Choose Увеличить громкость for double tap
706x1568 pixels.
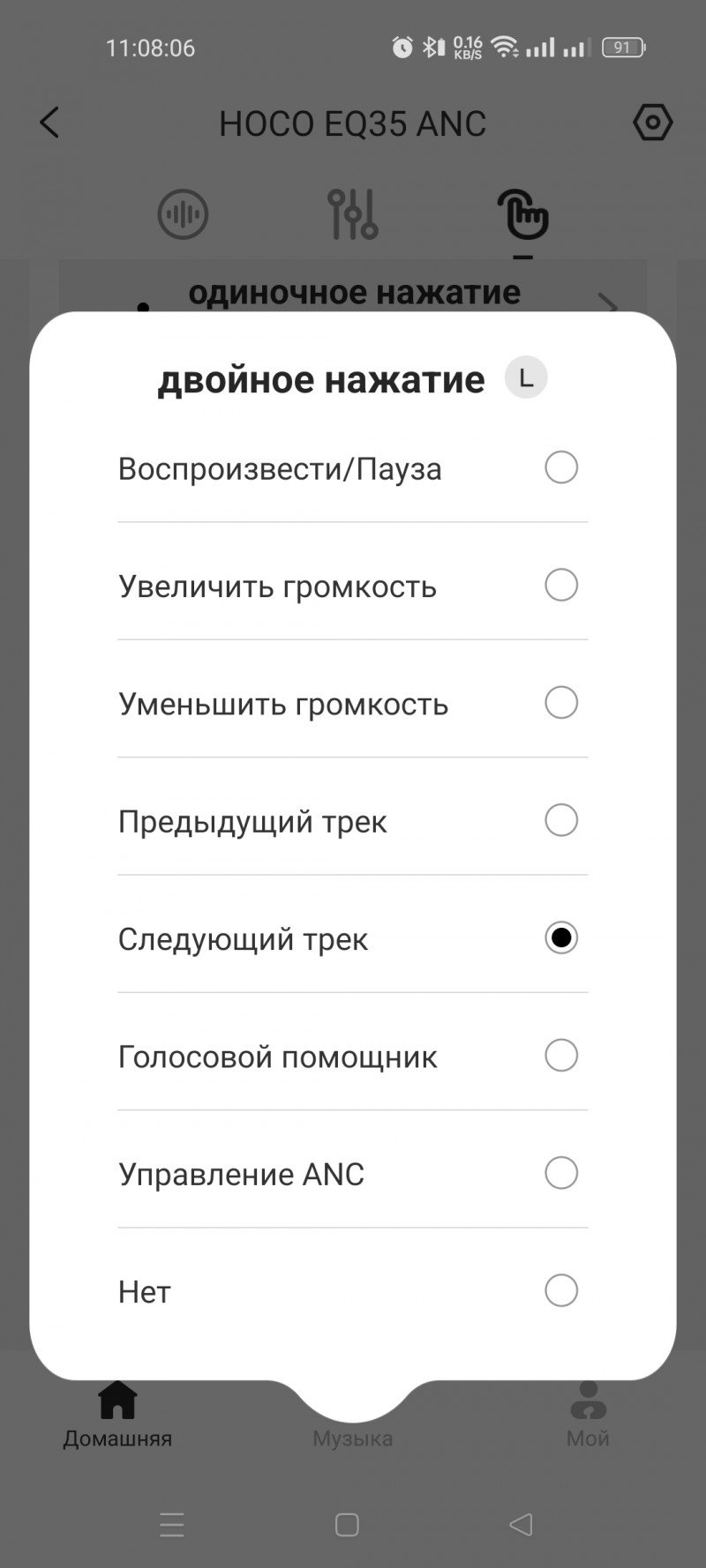click(x=561, y=585)
